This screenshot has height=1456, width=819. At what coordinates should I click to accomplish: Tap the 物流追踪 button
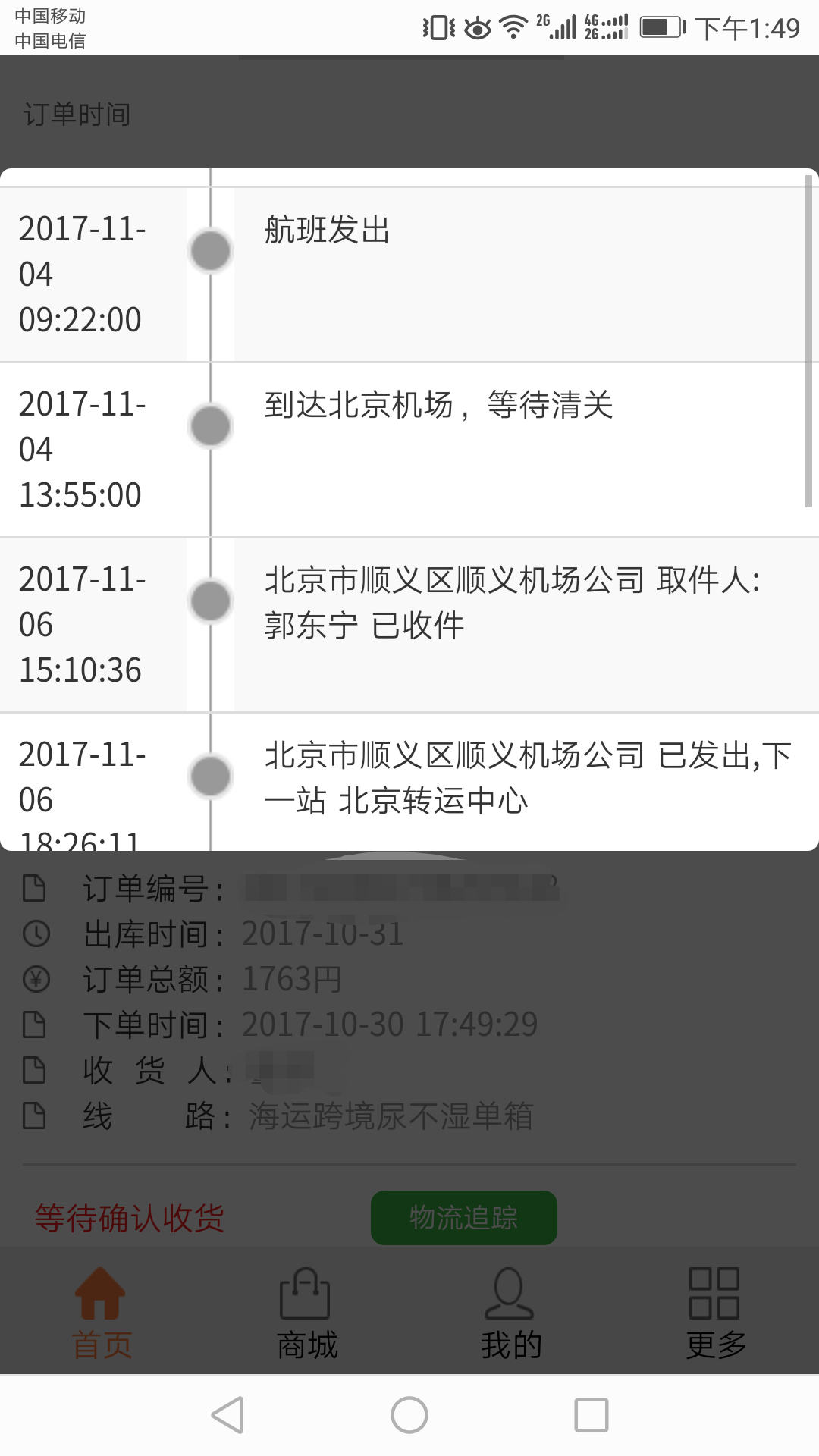pyautogui.click(x=463, y=1217)
